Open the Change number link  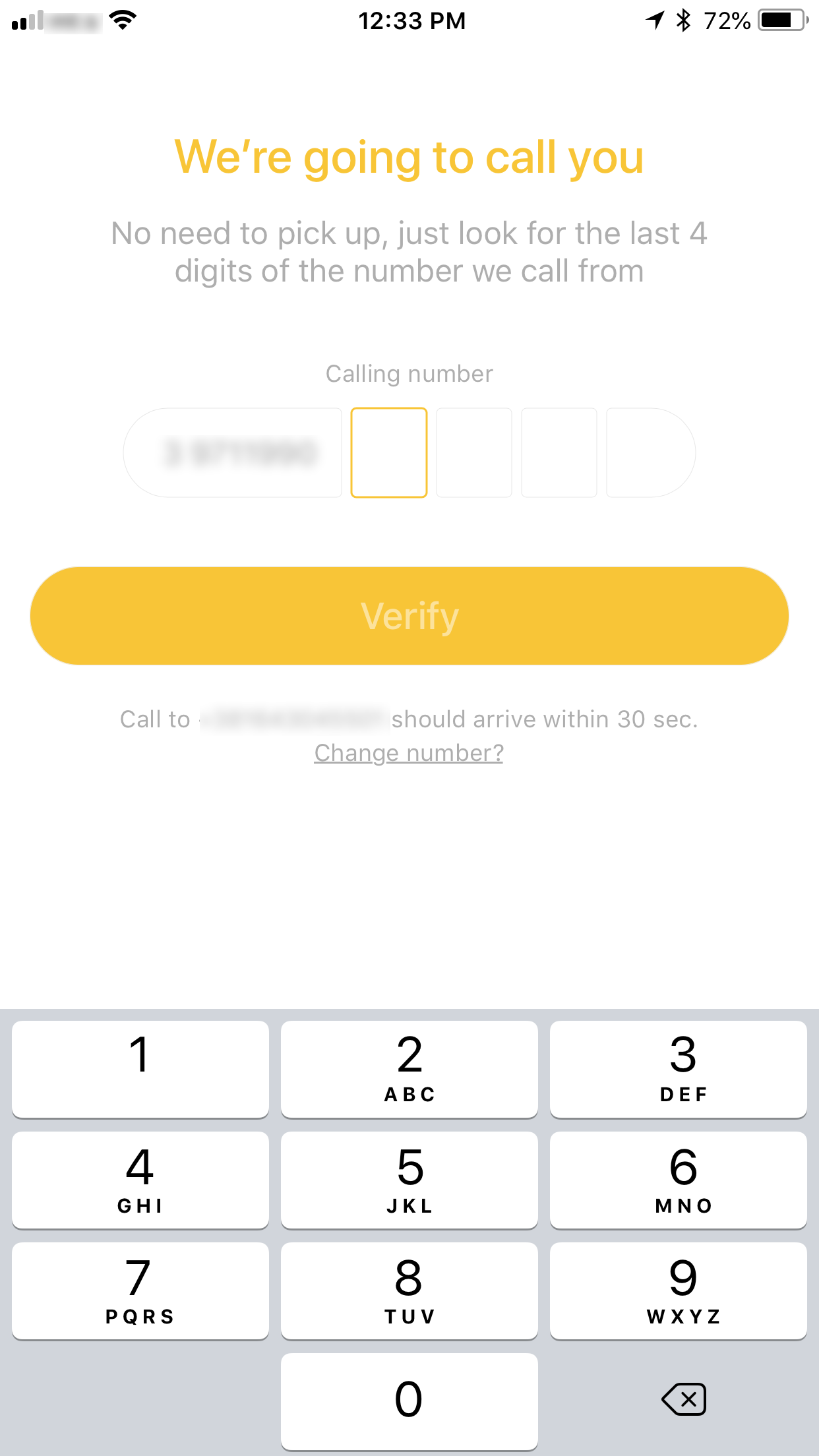pos(409,752)
